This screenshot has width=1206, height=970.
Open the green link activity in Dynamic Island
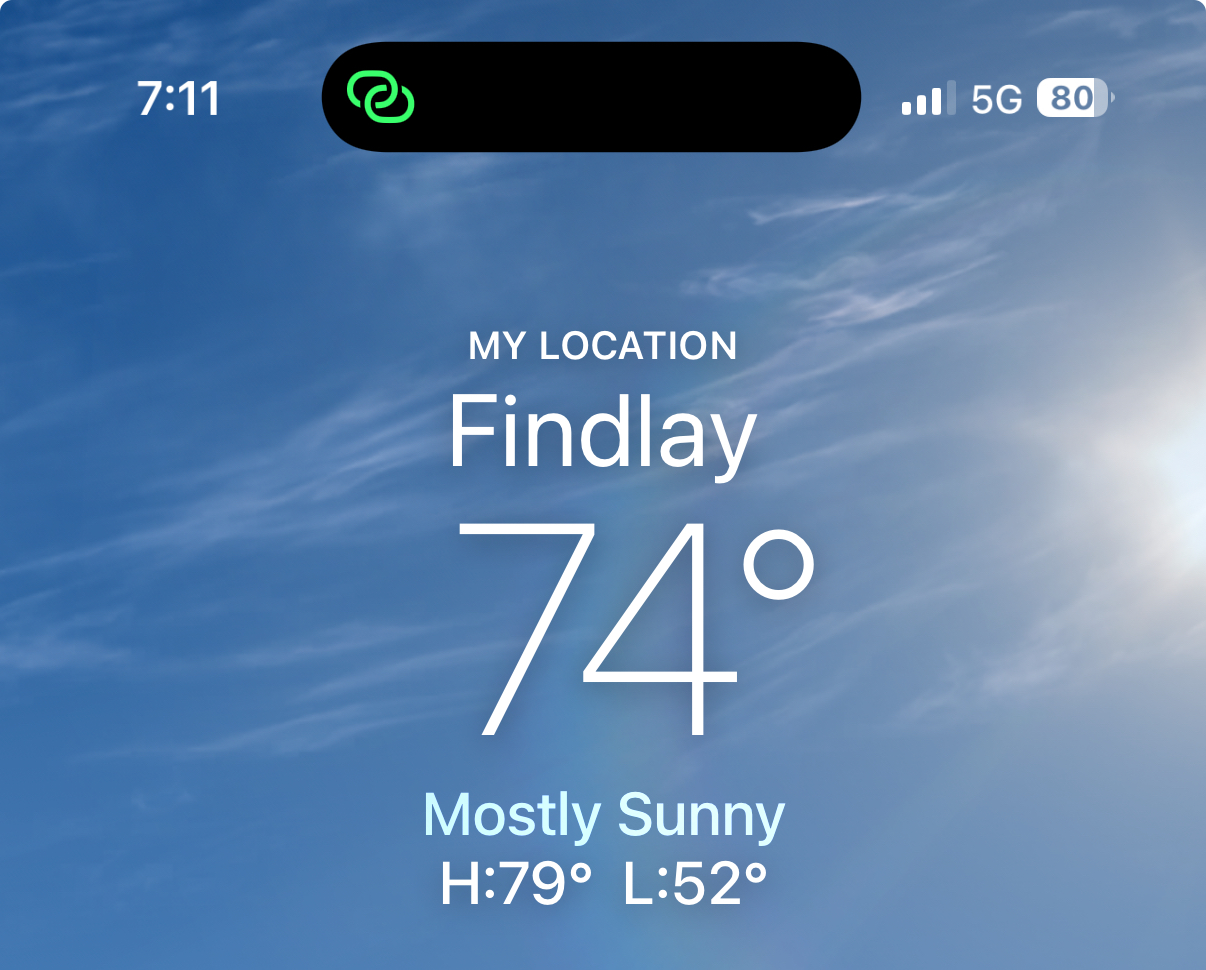coord(381,98)
